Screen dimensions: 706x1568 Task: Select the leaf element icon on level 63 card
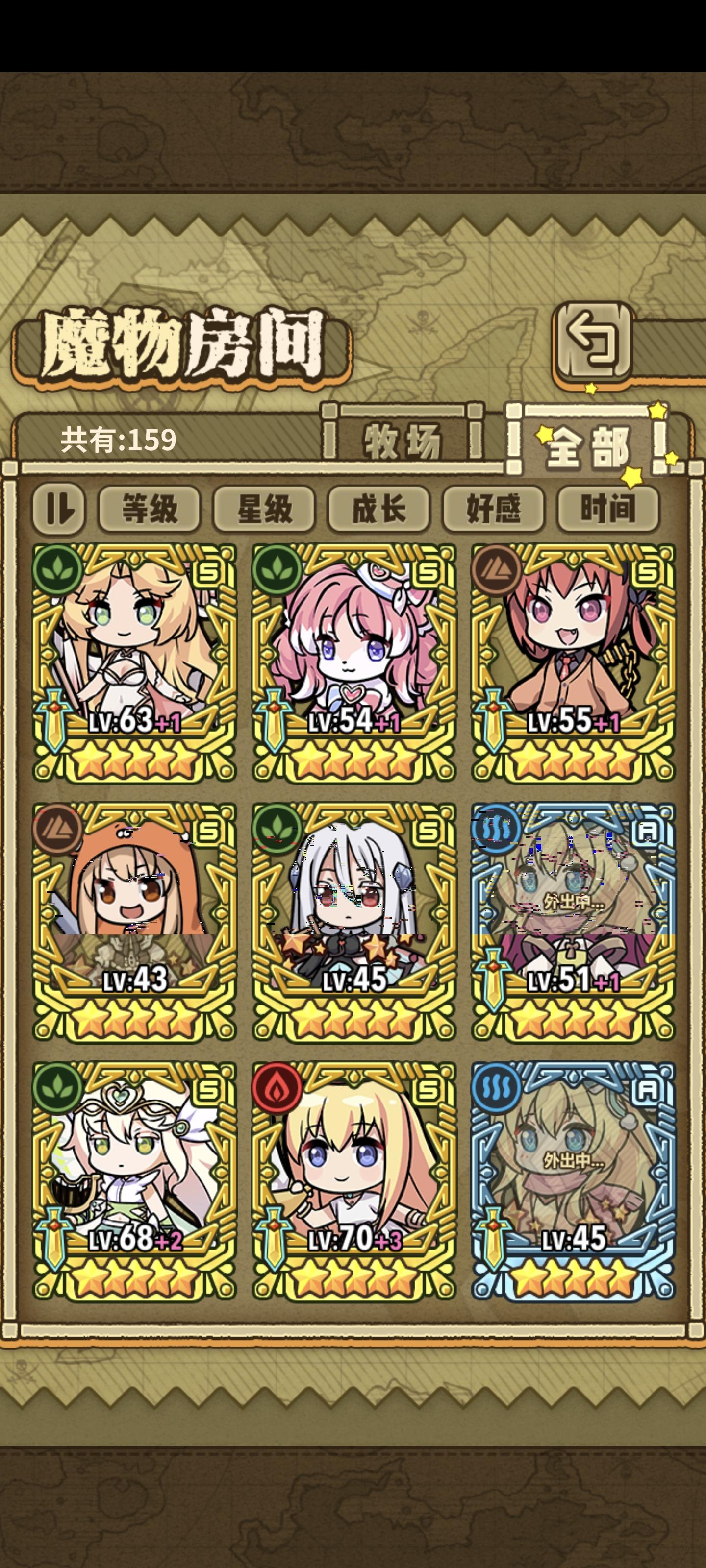pos(58,571)
